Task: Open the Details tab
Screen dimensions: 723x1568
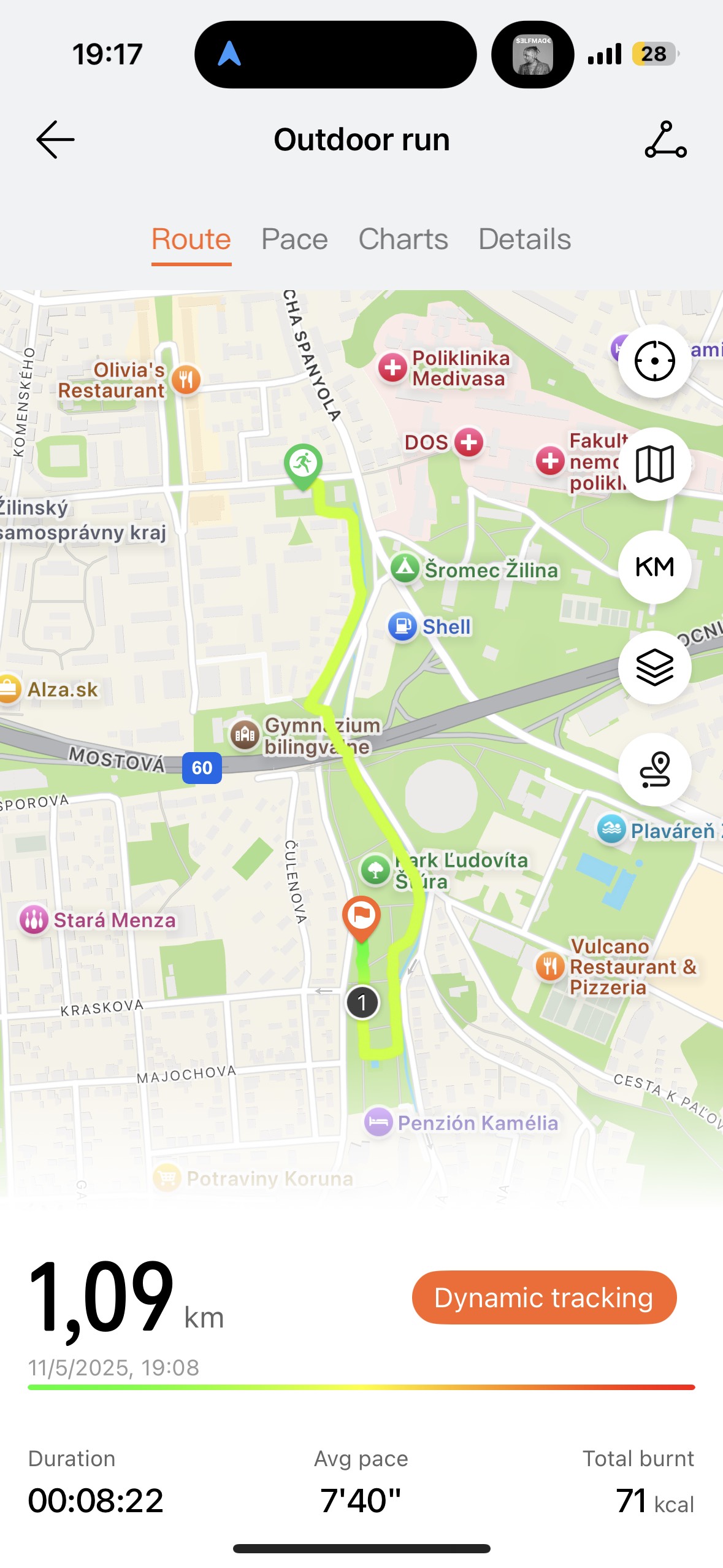Action: coord(524,239)
